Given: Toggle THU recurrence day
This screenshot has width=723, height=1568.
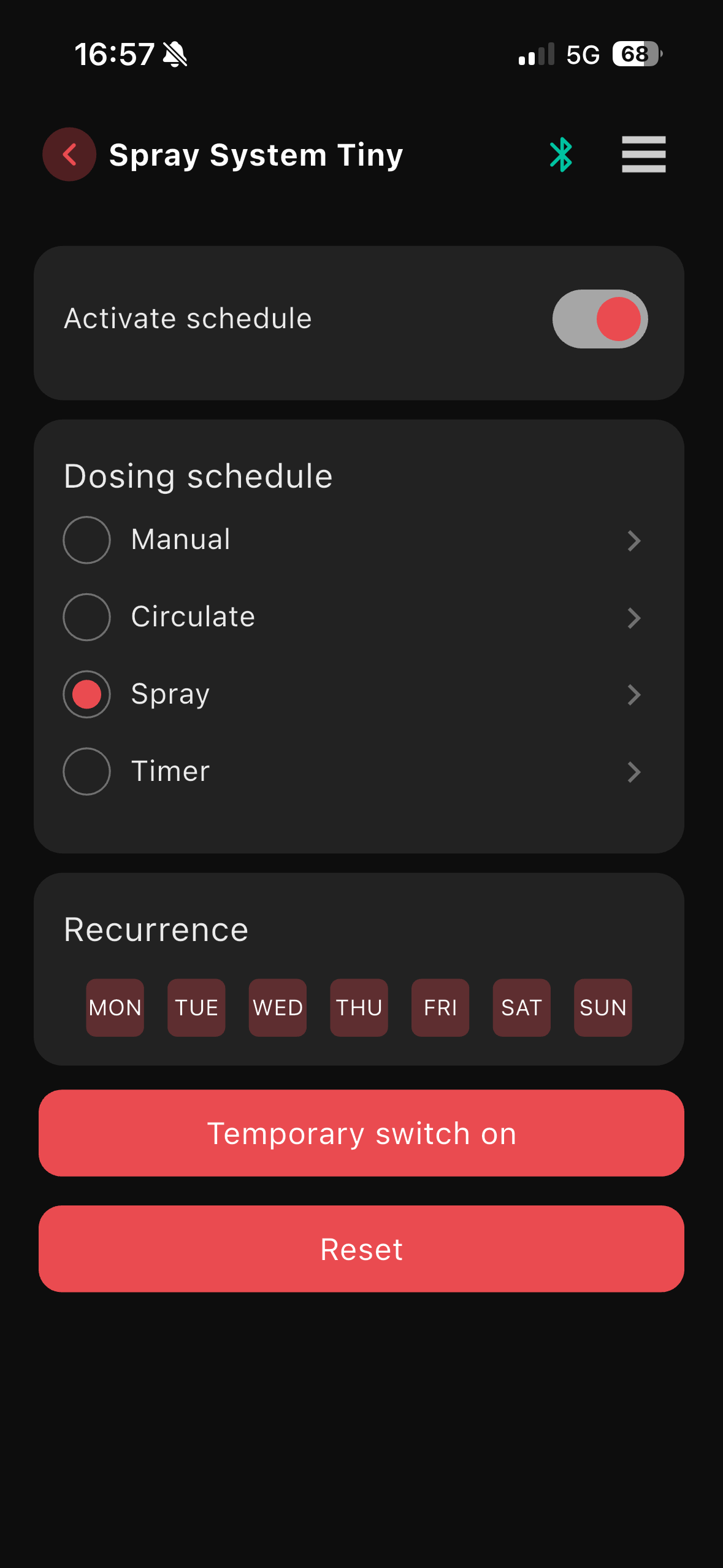Looking at the screenshot, I should pos(359,1008).
